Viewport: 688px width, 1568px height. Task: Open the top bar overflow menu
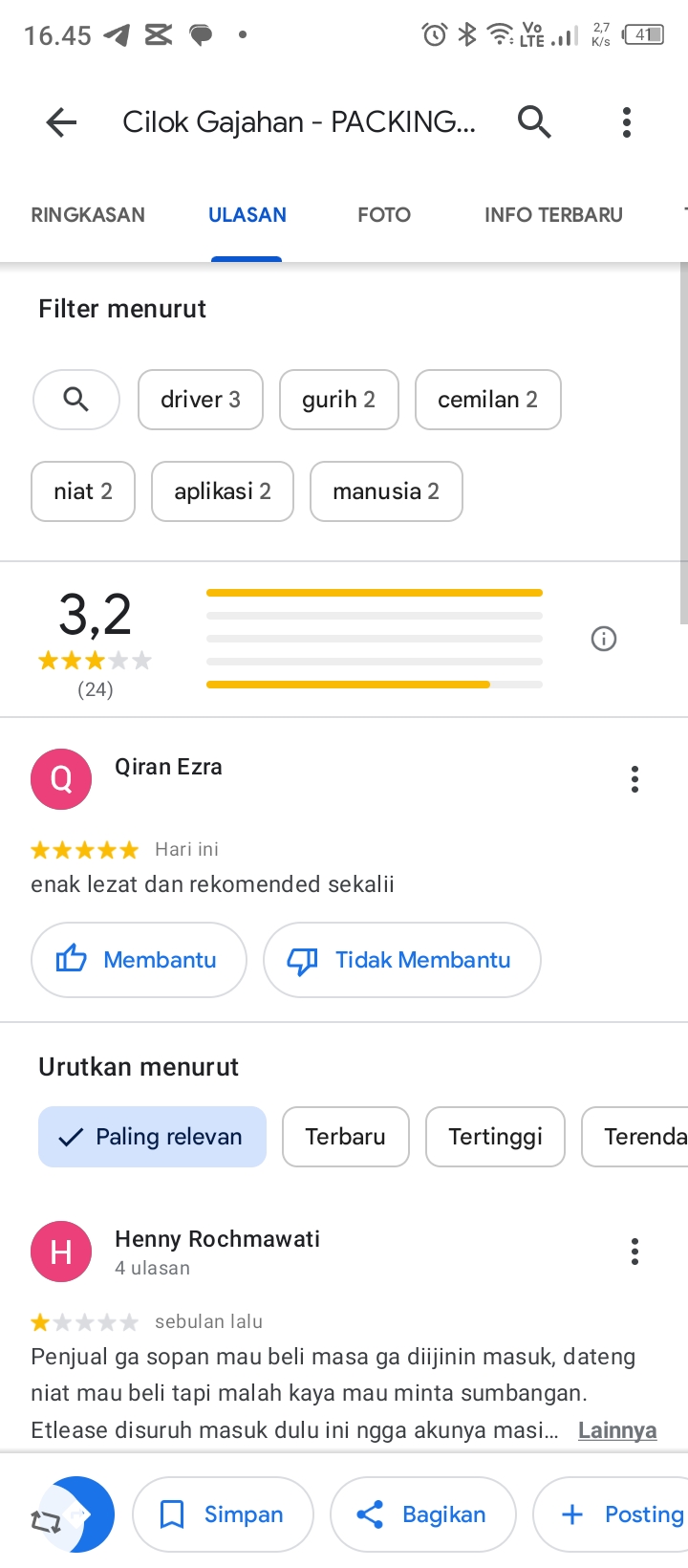click(627, 122)
